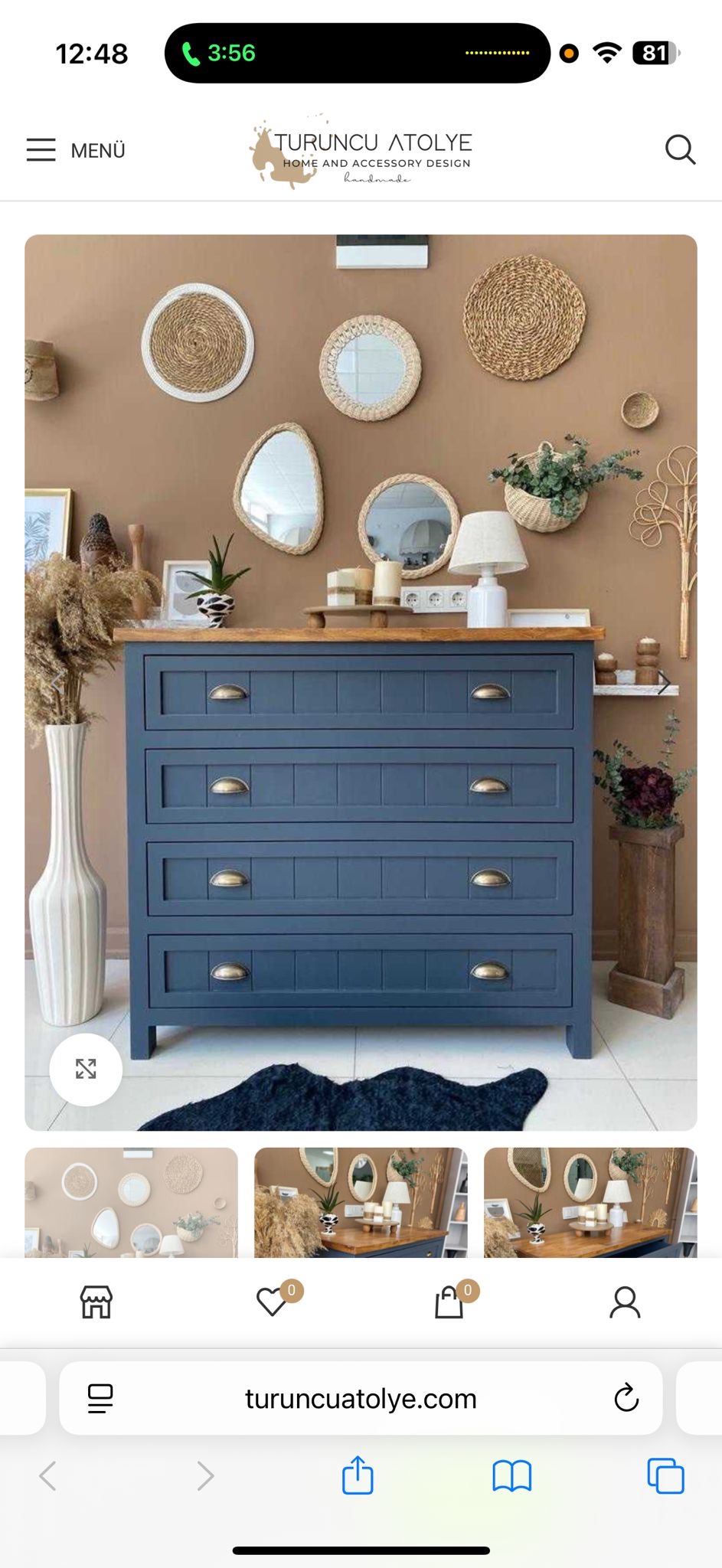Reload the page
Viewport: 722px width, 1568px height.
click(626, 1398)
